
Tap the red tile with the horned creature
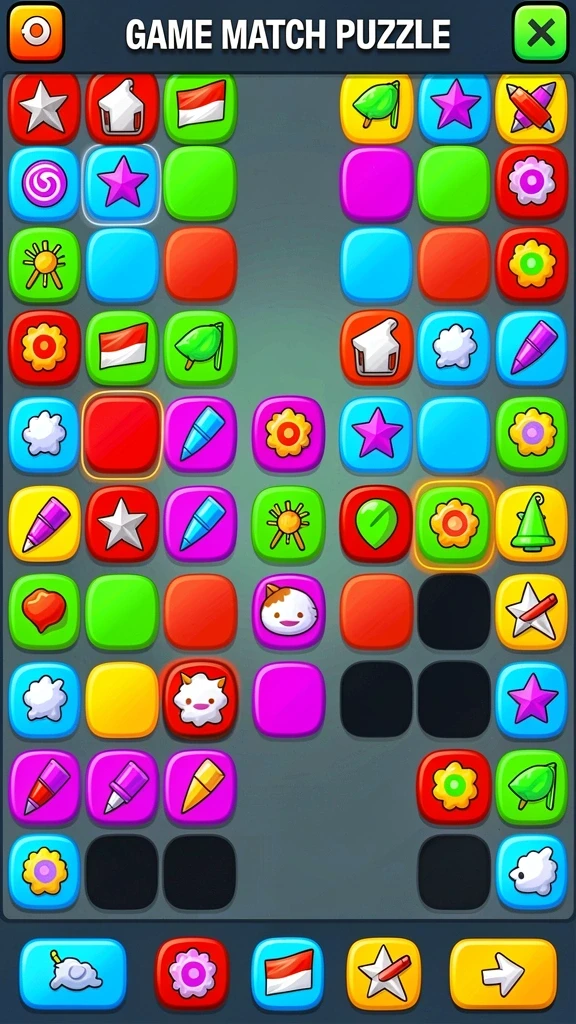pyautogui.click(x=200, y=699)
